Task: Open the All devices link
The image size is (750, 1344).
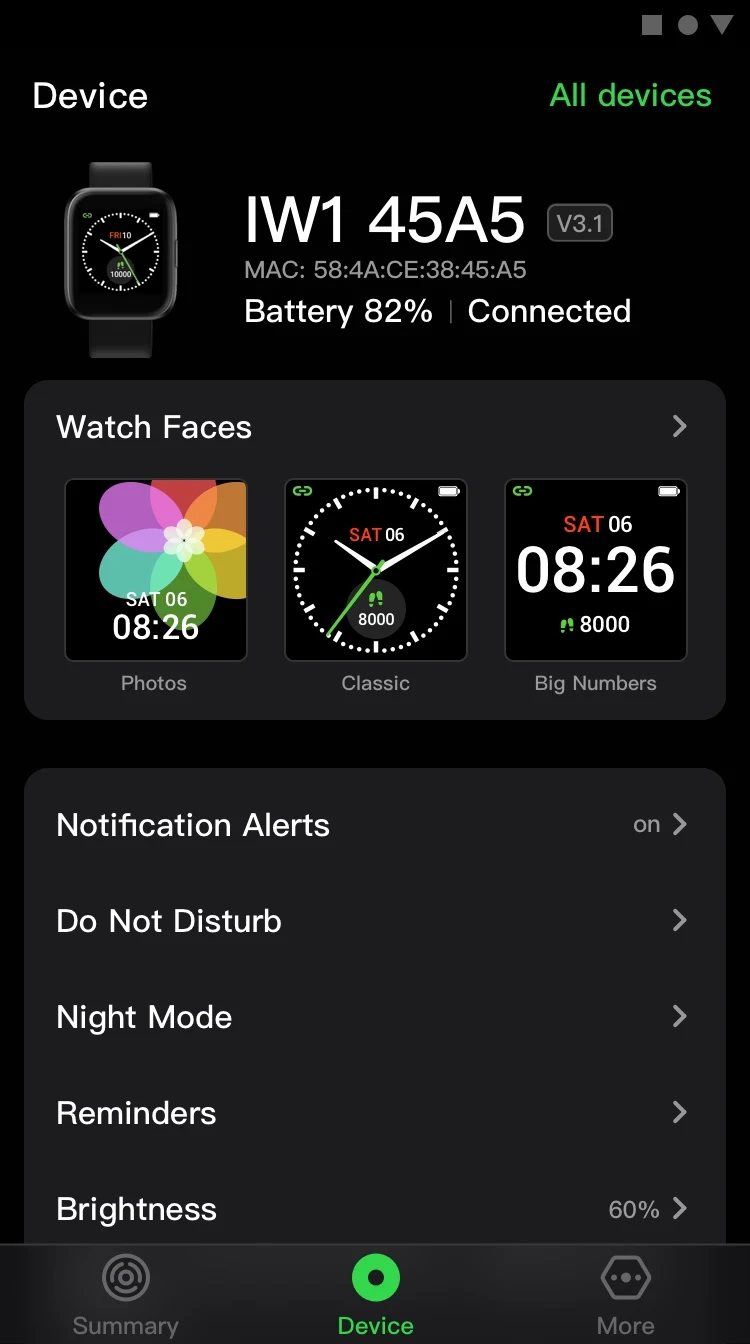Action: point(630,96)
